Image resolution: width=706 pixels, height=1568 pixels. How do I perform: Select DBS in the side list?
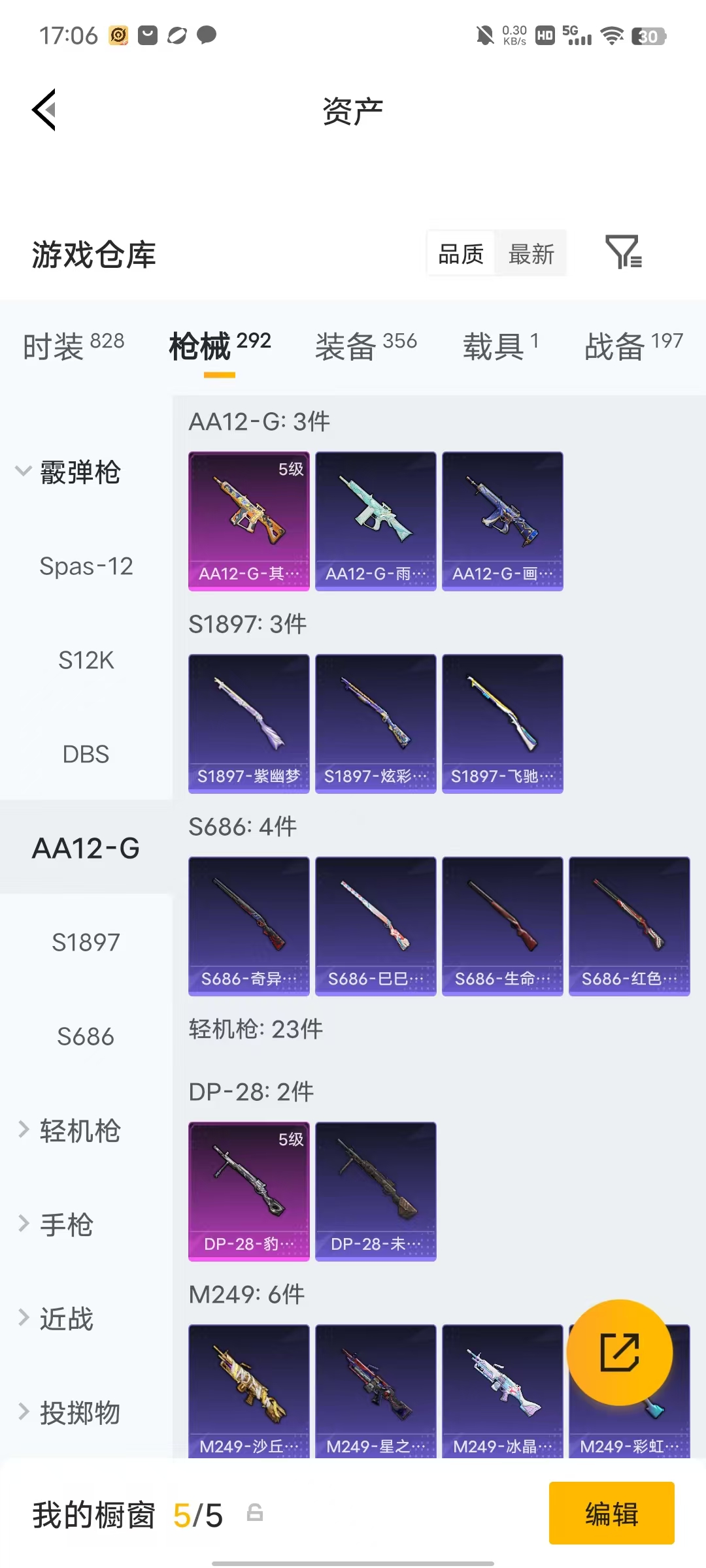pyautogui.click(x=86, y=754)
